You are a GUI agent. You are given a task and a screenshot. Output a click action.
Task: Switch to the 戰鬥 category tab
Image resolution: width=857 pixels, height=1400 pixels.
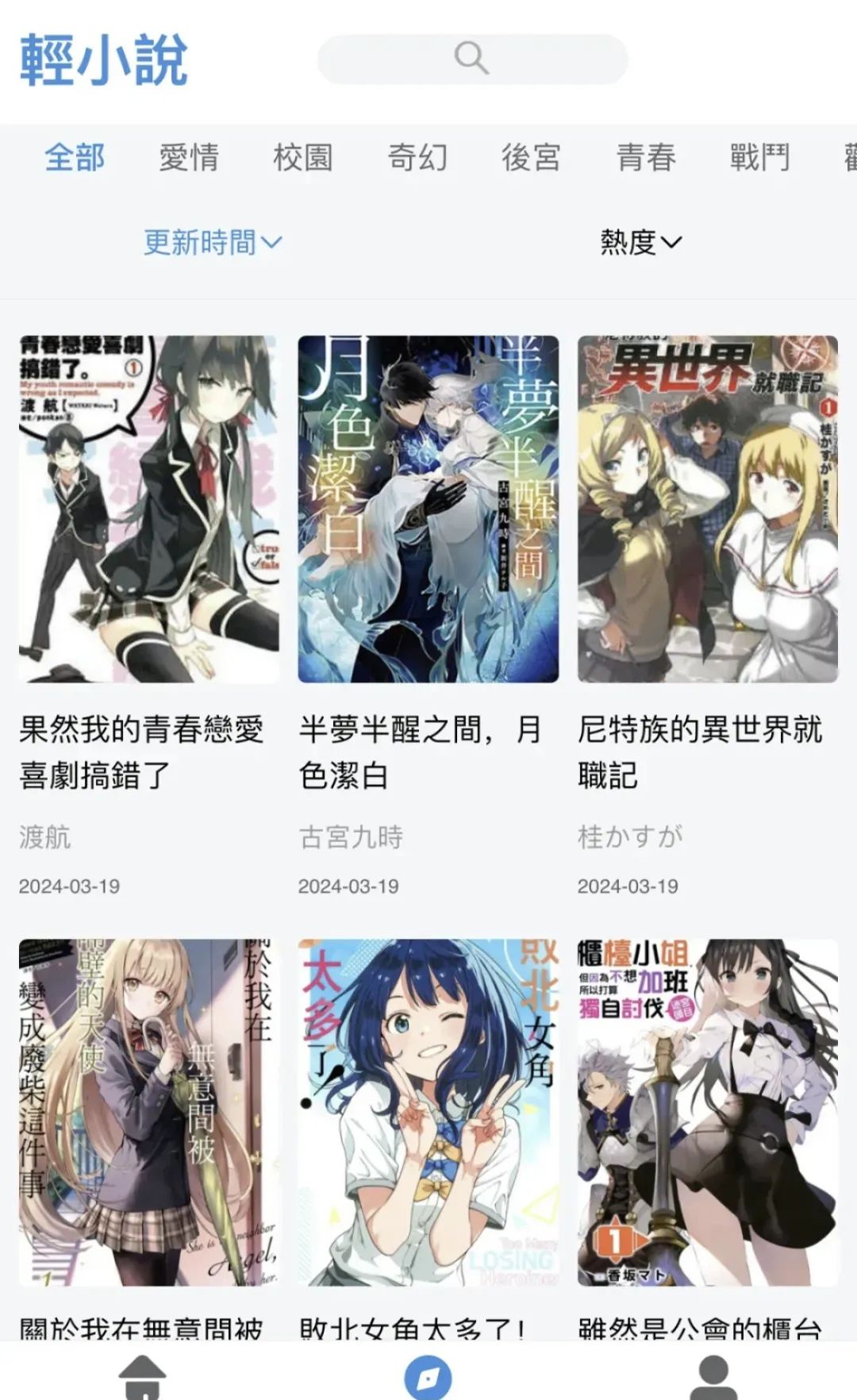tap(760, 157)
